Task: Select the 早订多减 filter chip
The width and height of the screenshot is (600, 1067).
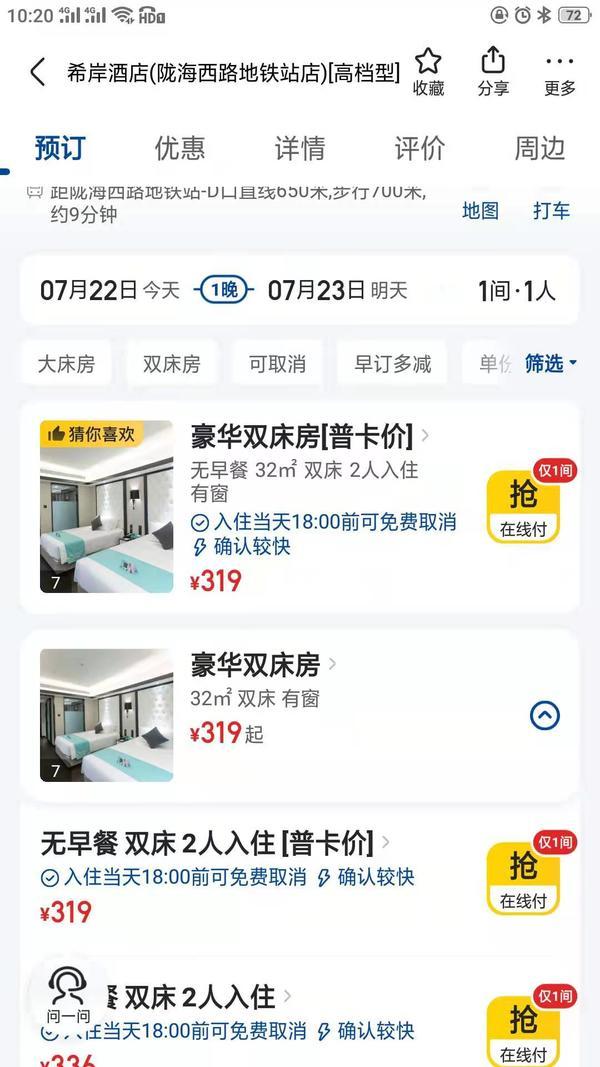Action: click(392, 364)
